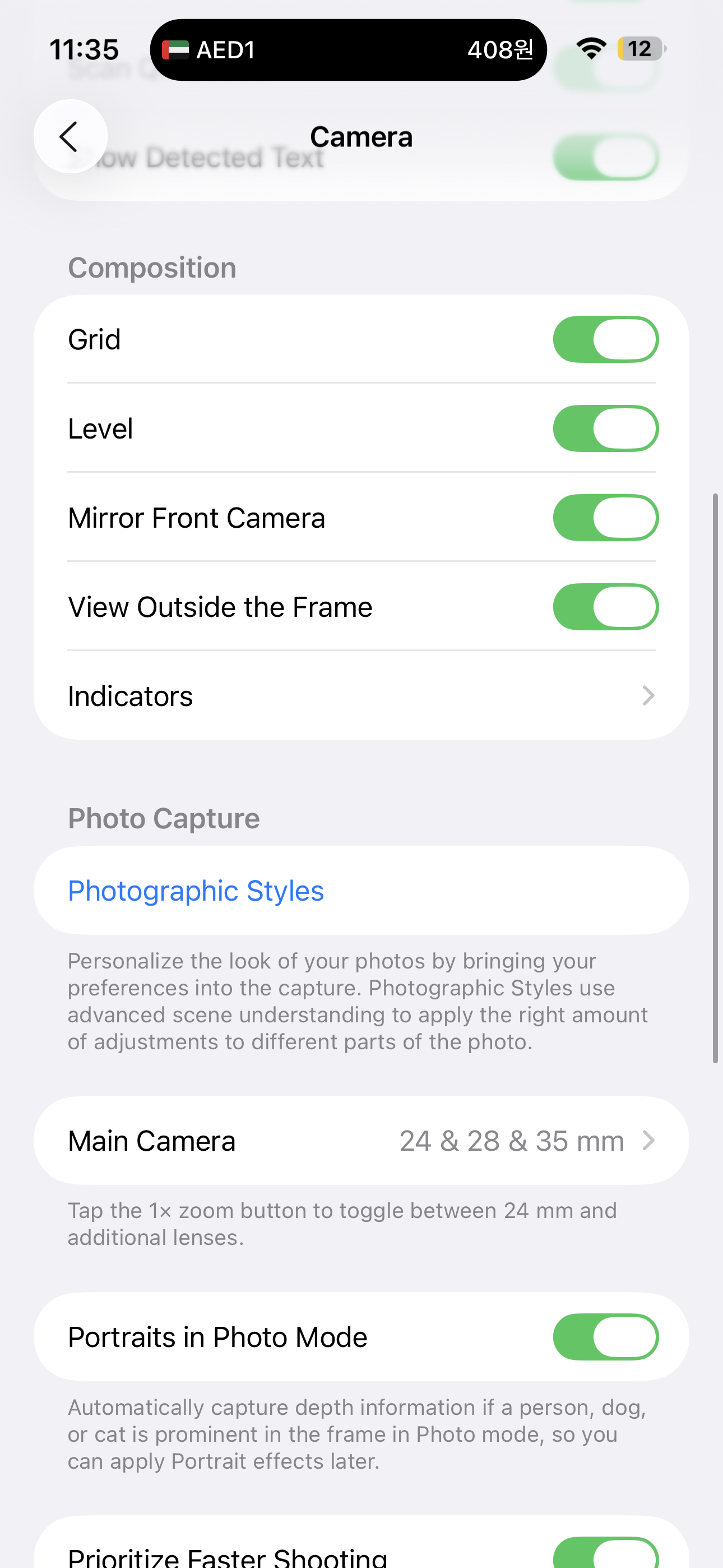Image resolution: width=723 pixels, height=1568 pixels.
Task: Go back from Camera settings
Action: [x=70, y=136]
